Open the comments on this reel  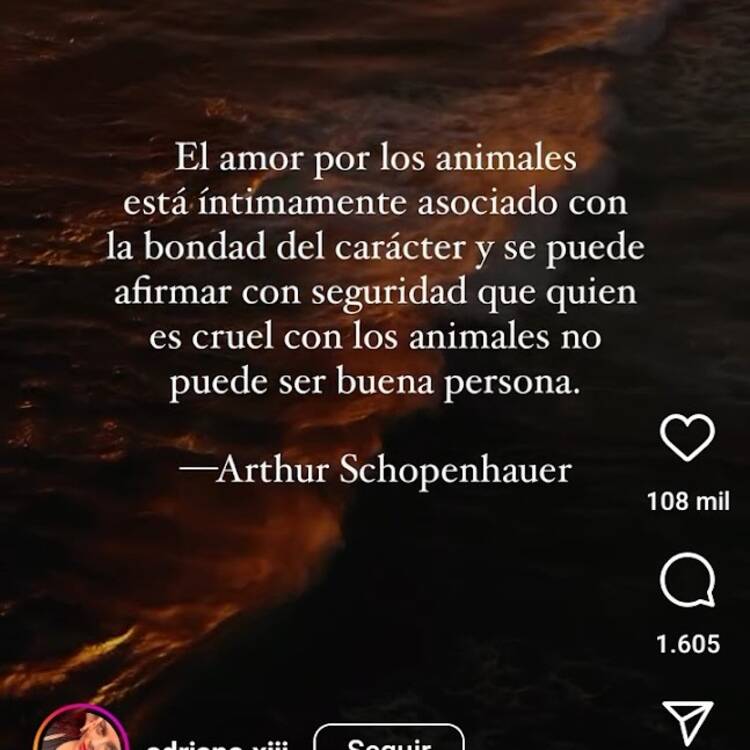click(x=688, y=581)
